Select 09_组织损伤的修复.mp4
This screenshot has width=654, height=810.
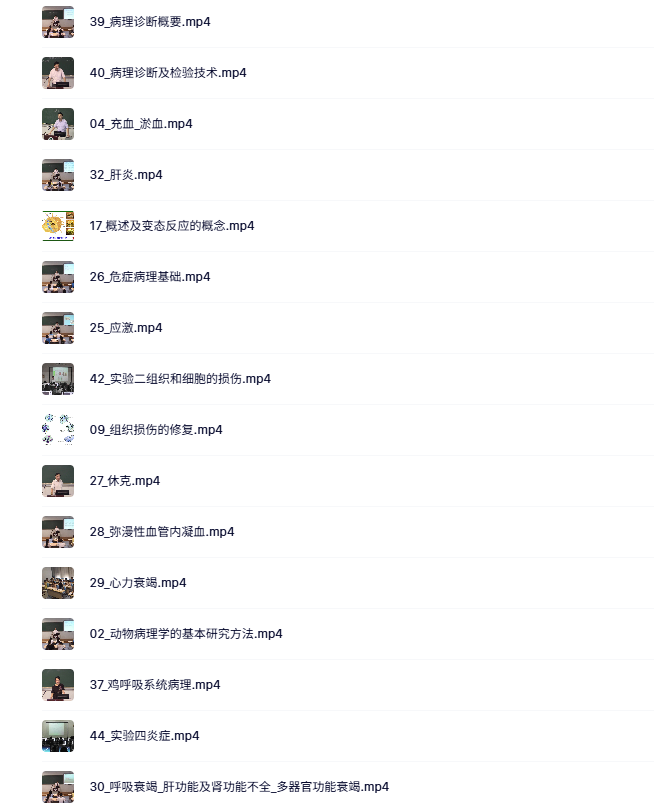pyautogui.click(x=156, y=430)
